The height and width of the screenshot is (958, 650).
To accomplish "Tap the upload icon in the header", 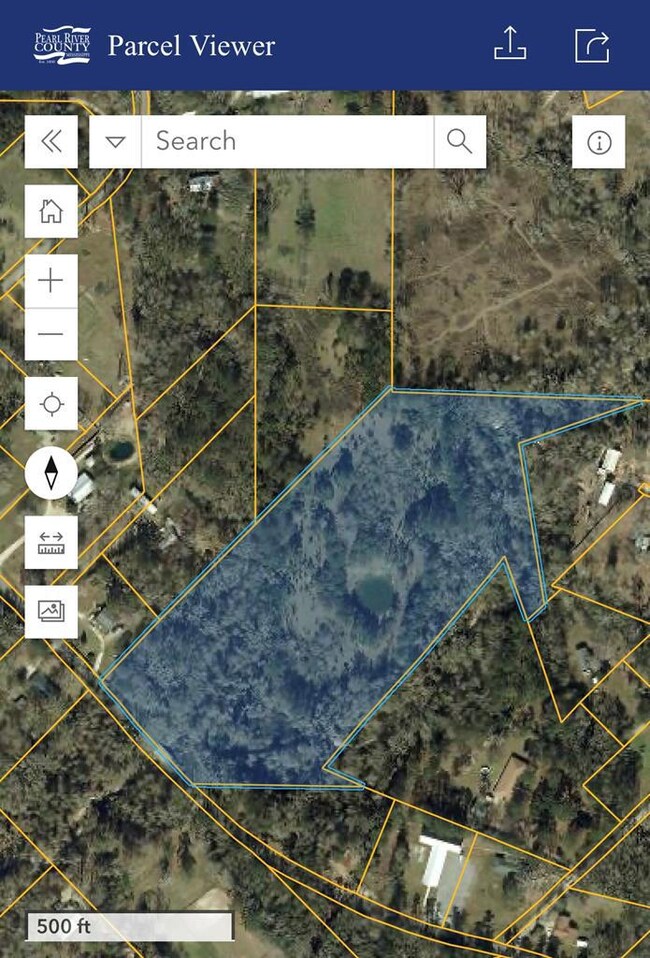I will pyautogui.click(x=510, y=44).
